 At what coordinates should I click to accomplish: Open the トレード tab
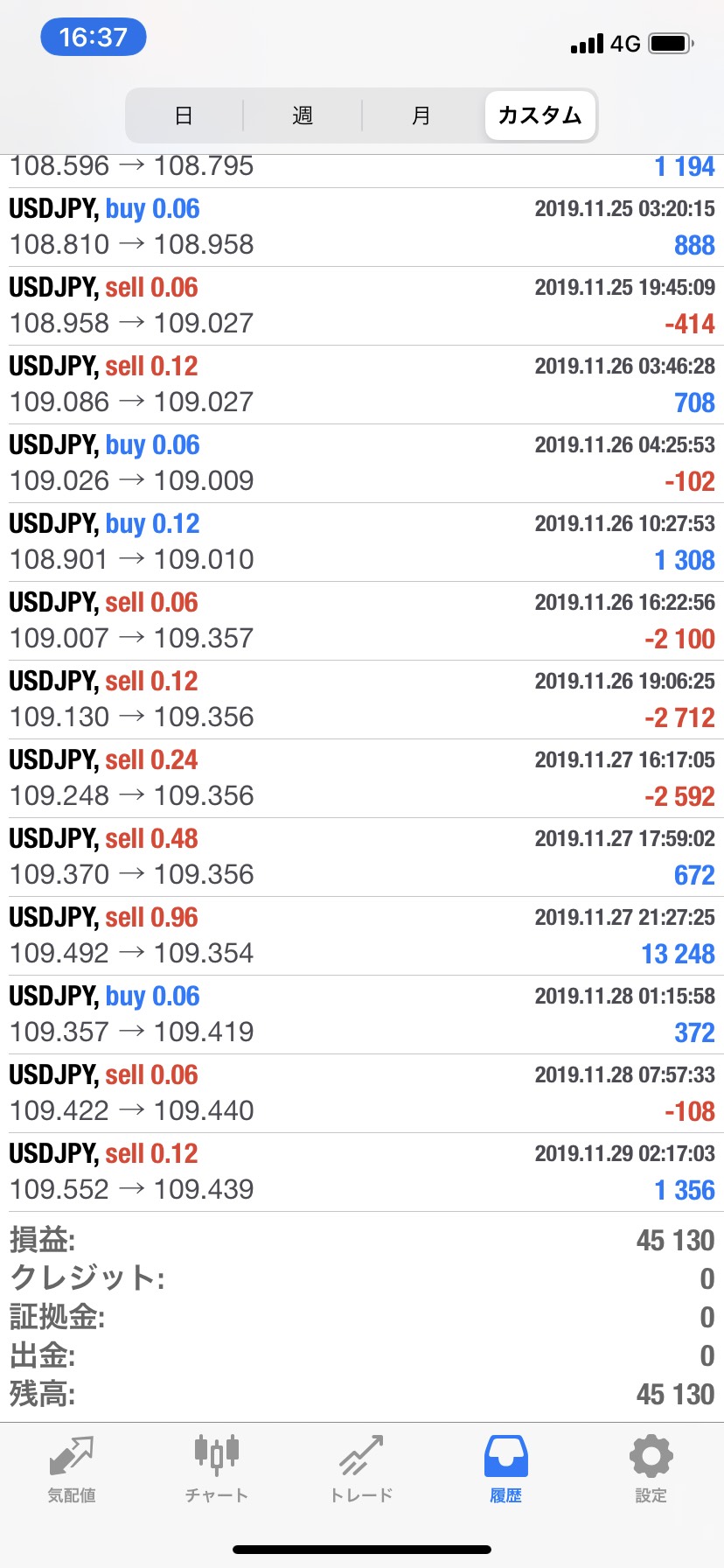361,1470
